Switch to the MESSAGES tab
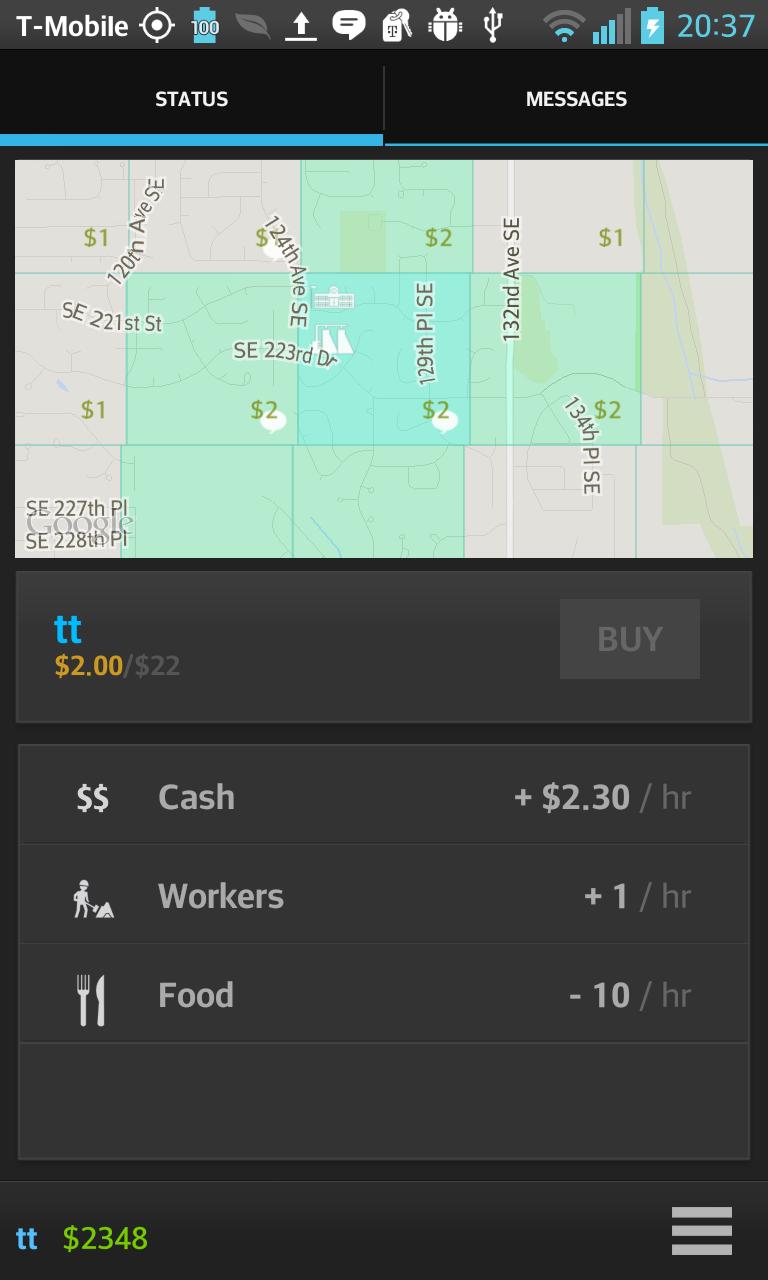Viewport: 768px width, 1280px height. point(576,98)
